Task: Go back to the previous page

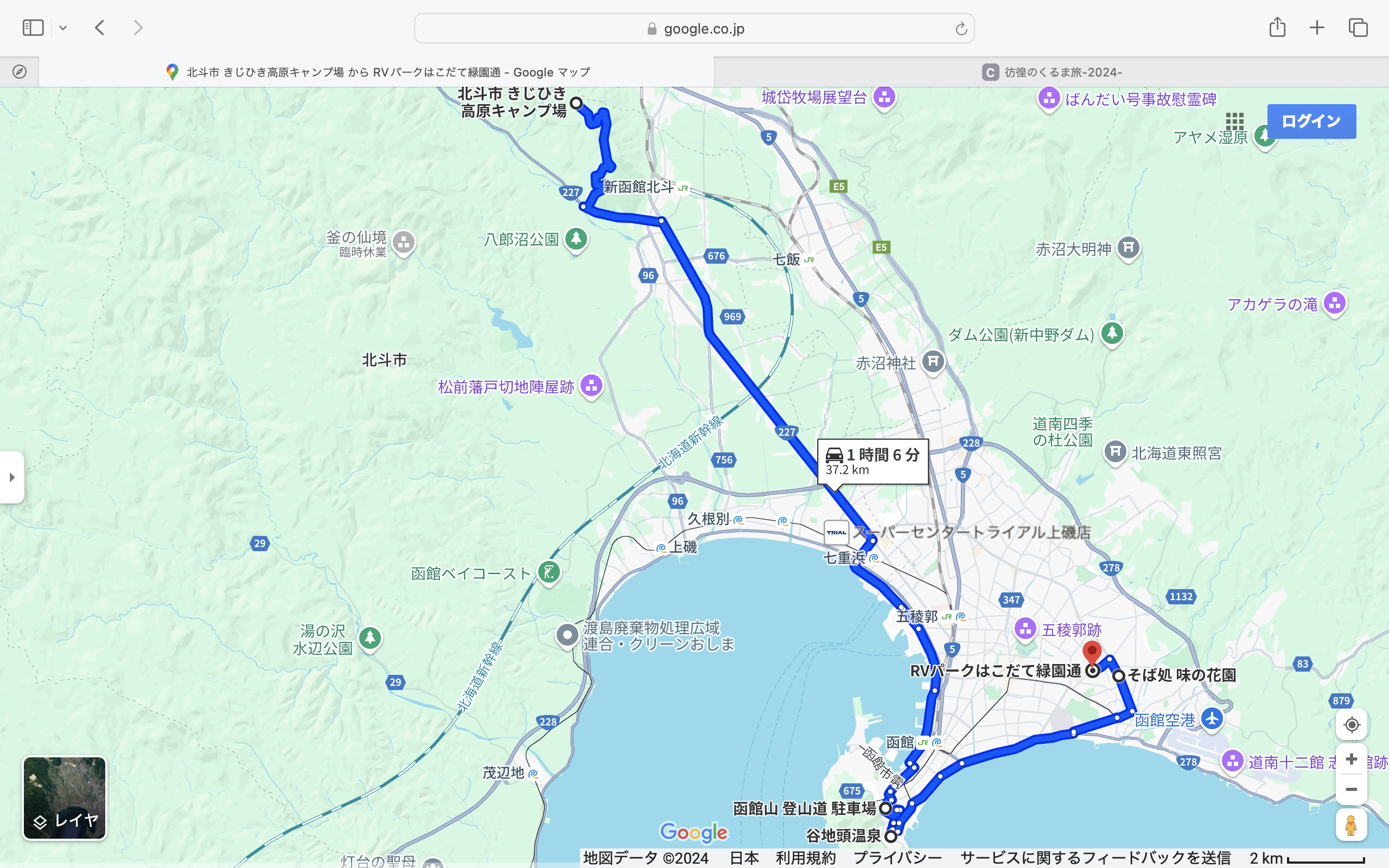Action: (100, 28)
